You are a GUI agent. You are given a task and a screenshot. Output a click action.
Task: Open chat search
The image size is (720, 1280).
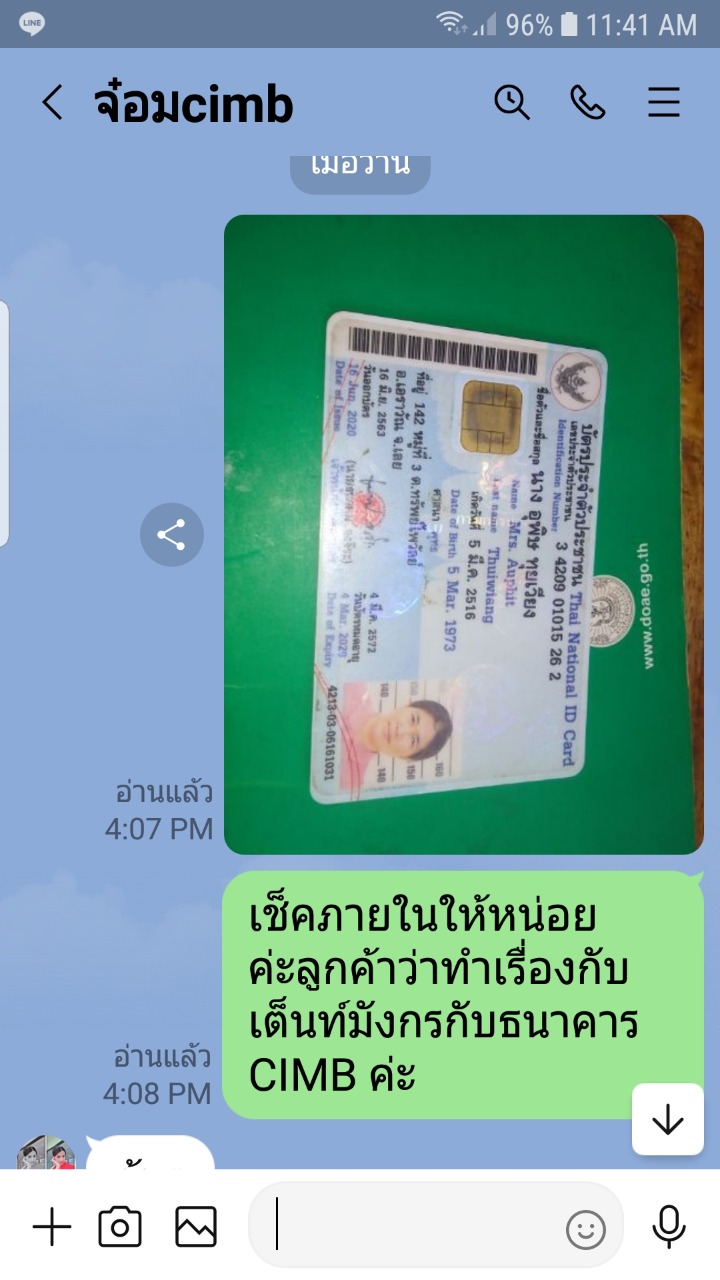(512, 102)
